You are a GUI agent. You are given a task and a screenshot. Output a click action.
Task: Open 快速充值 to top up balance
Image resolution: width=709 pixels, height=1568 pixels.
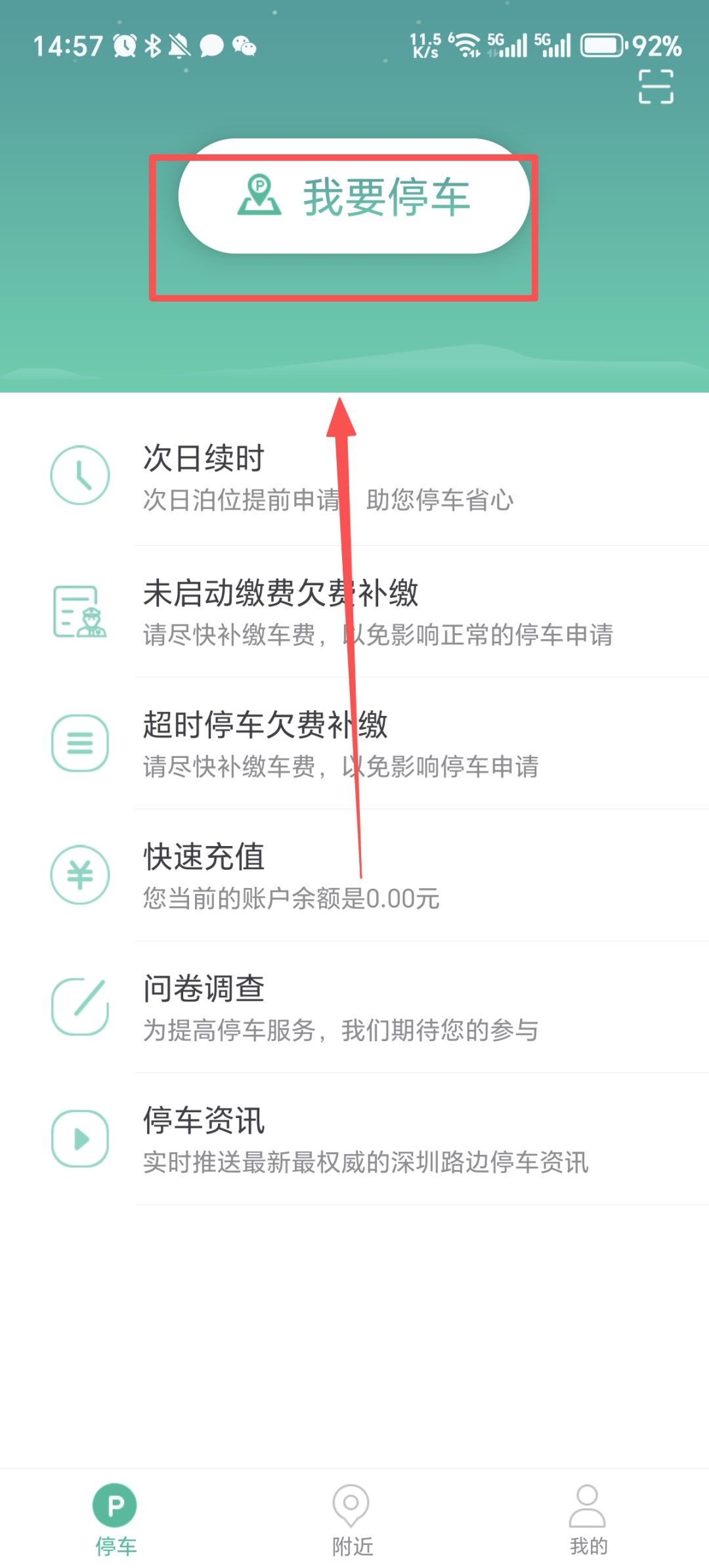pos(354,876)
